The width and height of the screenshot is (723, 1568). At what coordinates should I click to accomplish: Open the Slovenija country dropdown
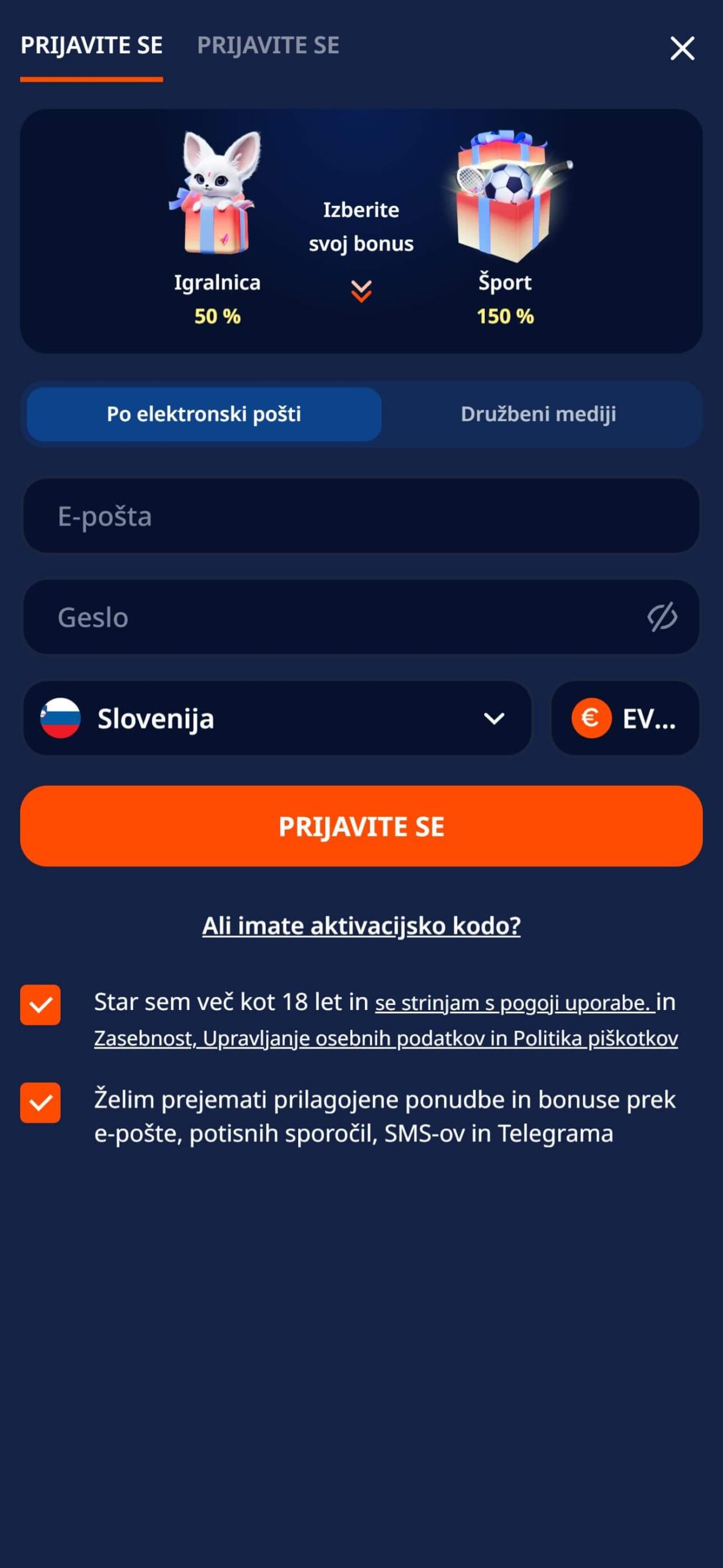pyautogui.click(x=277, y=718)
